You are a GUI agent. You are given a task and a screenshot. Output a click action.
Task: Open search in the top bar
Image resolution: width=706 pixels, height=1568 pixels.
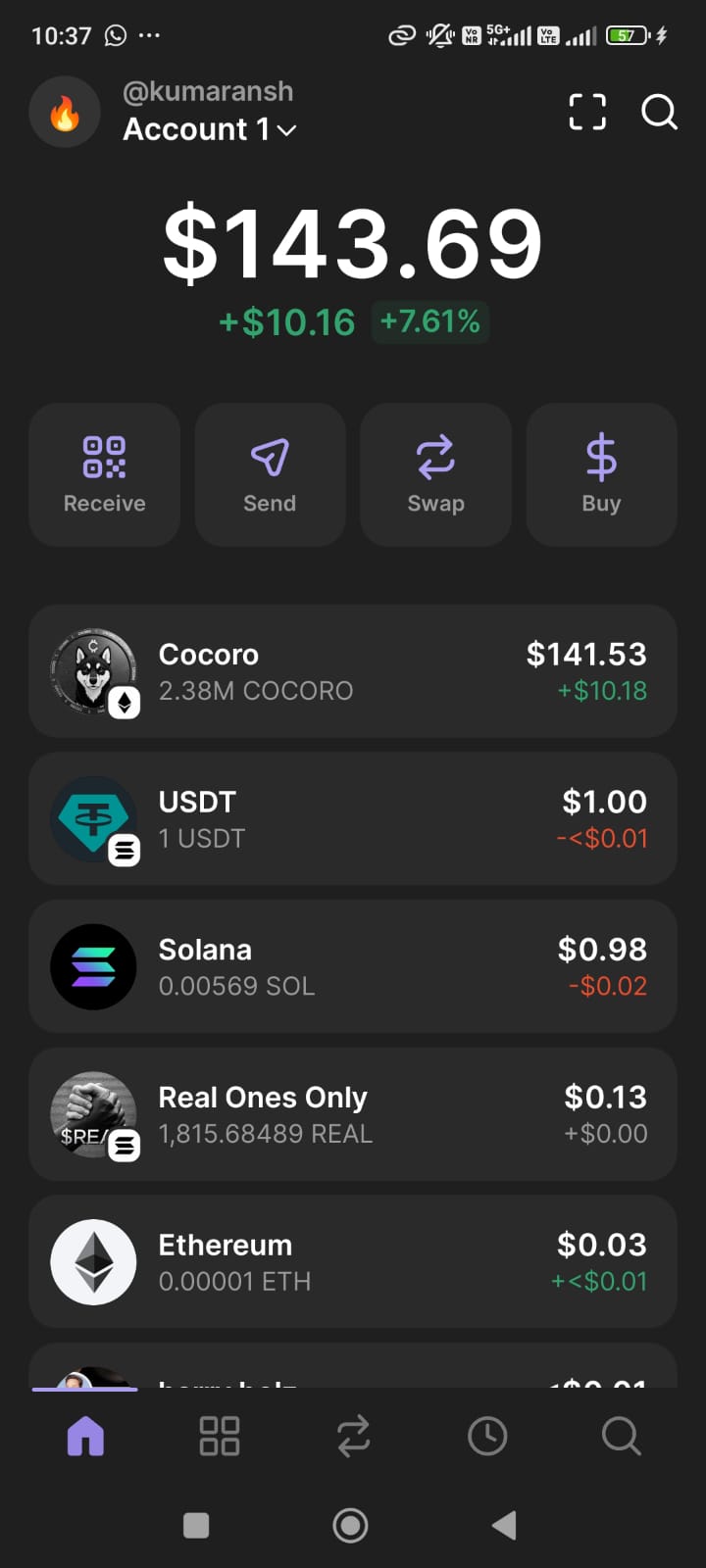click(x=659, y=112)
